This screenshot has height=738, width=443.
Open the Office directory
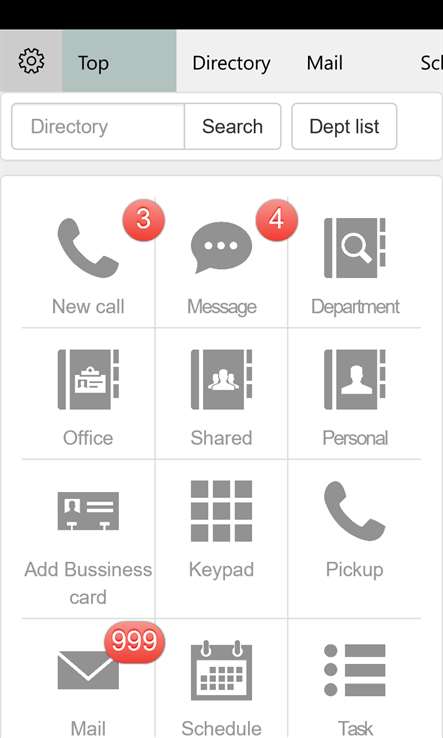pyautogui.click(x=88, y=393)
